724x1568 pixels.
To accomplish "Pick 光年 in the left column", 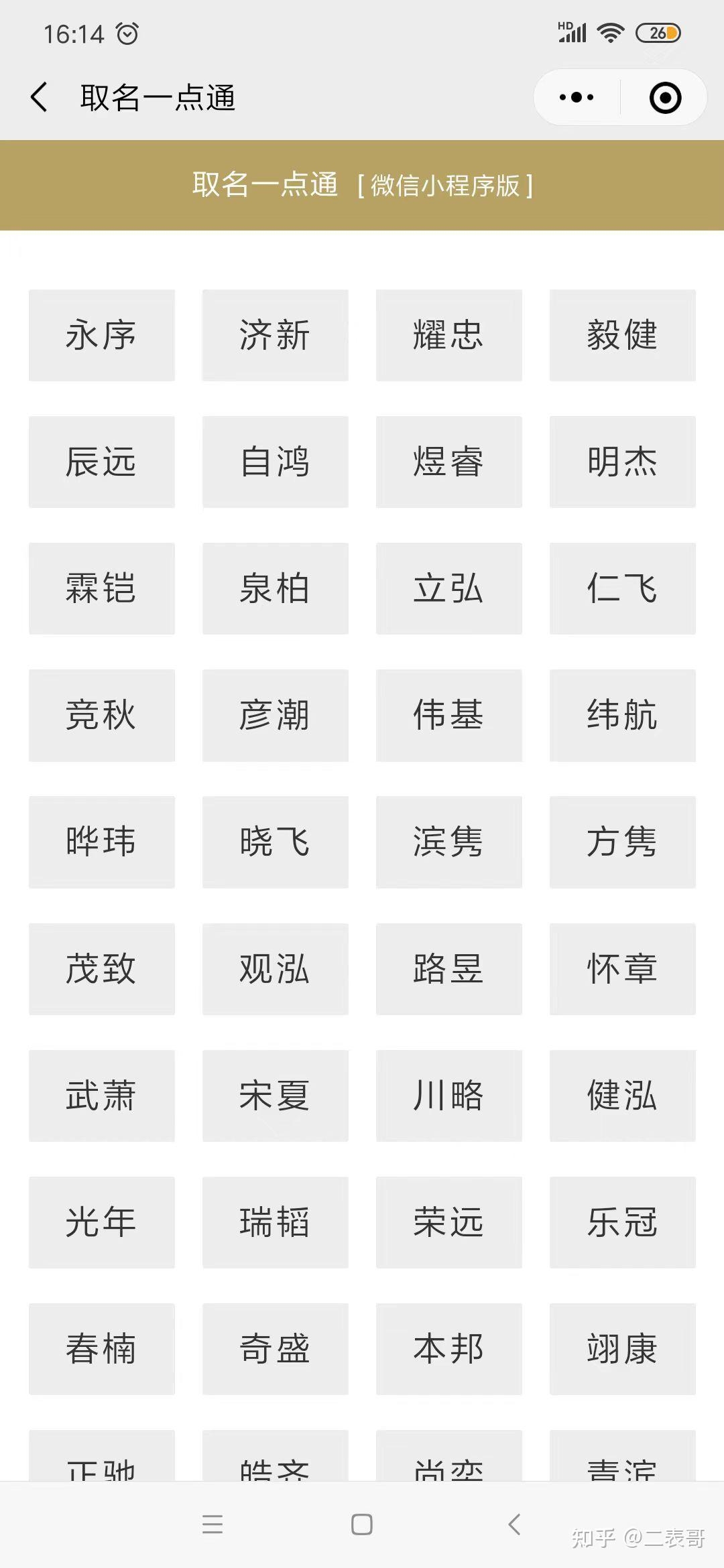I will (x=101, y=1223).
